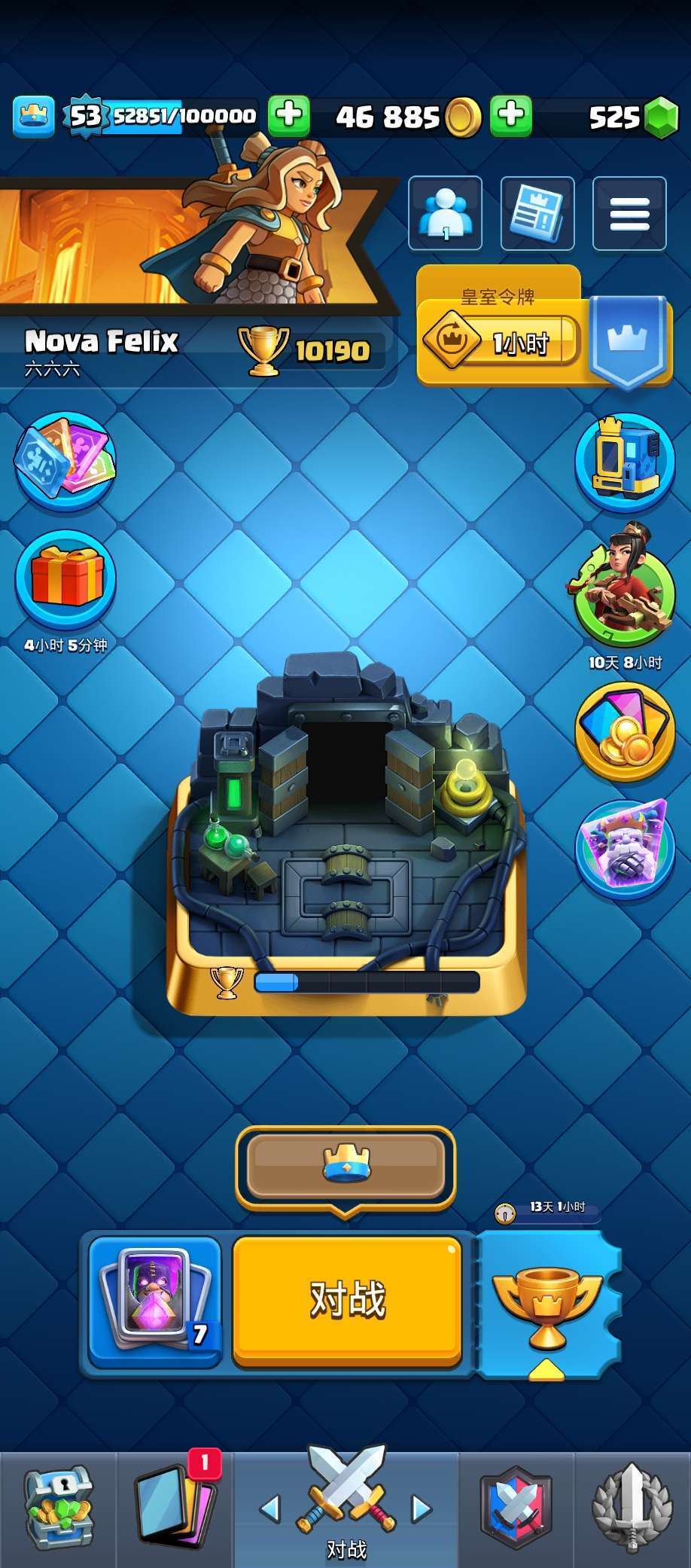
Task: Open the battle deck selector
Action: pos(156,1301)
